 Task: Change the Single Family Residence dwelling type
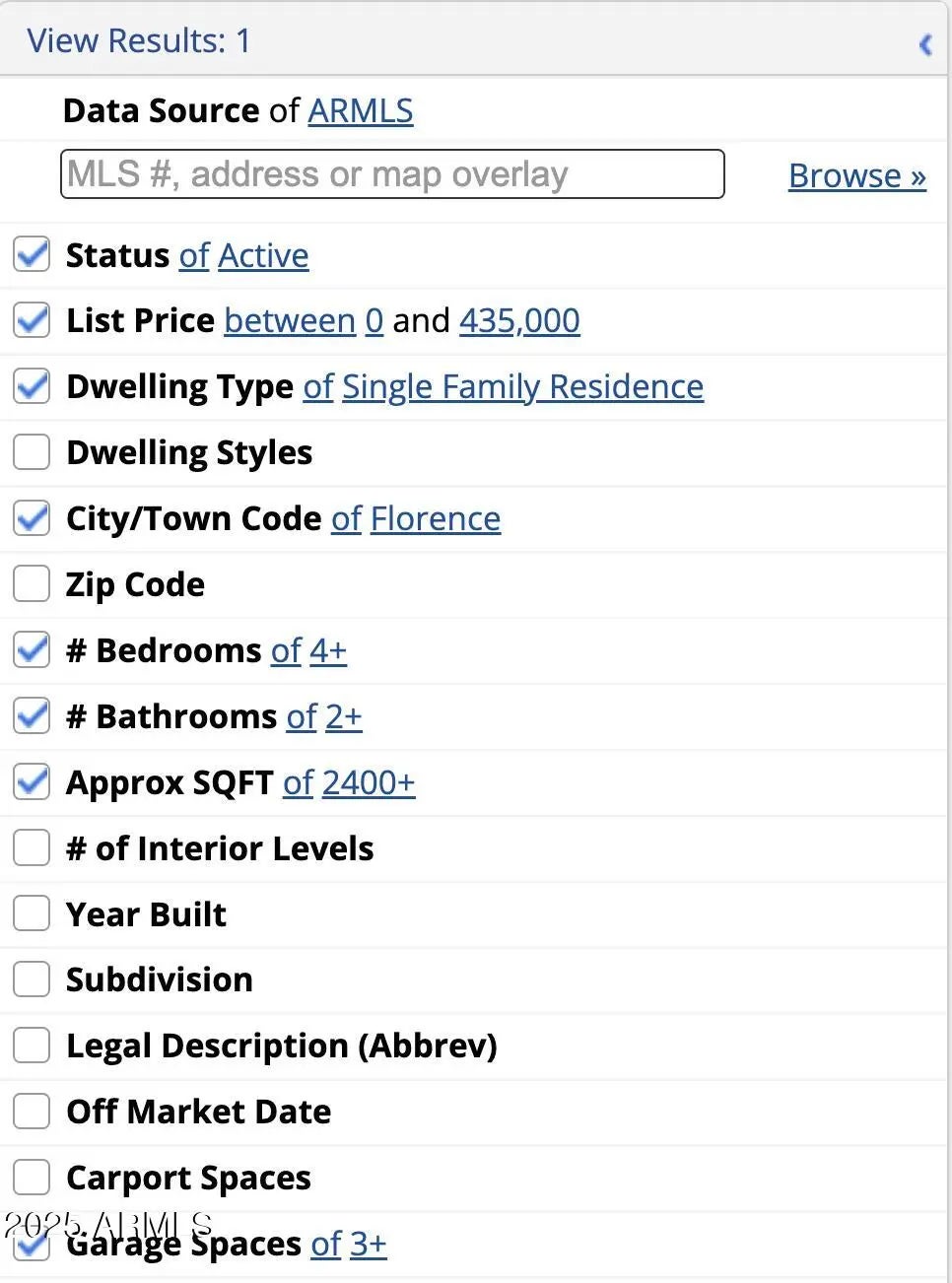[522, 386]
